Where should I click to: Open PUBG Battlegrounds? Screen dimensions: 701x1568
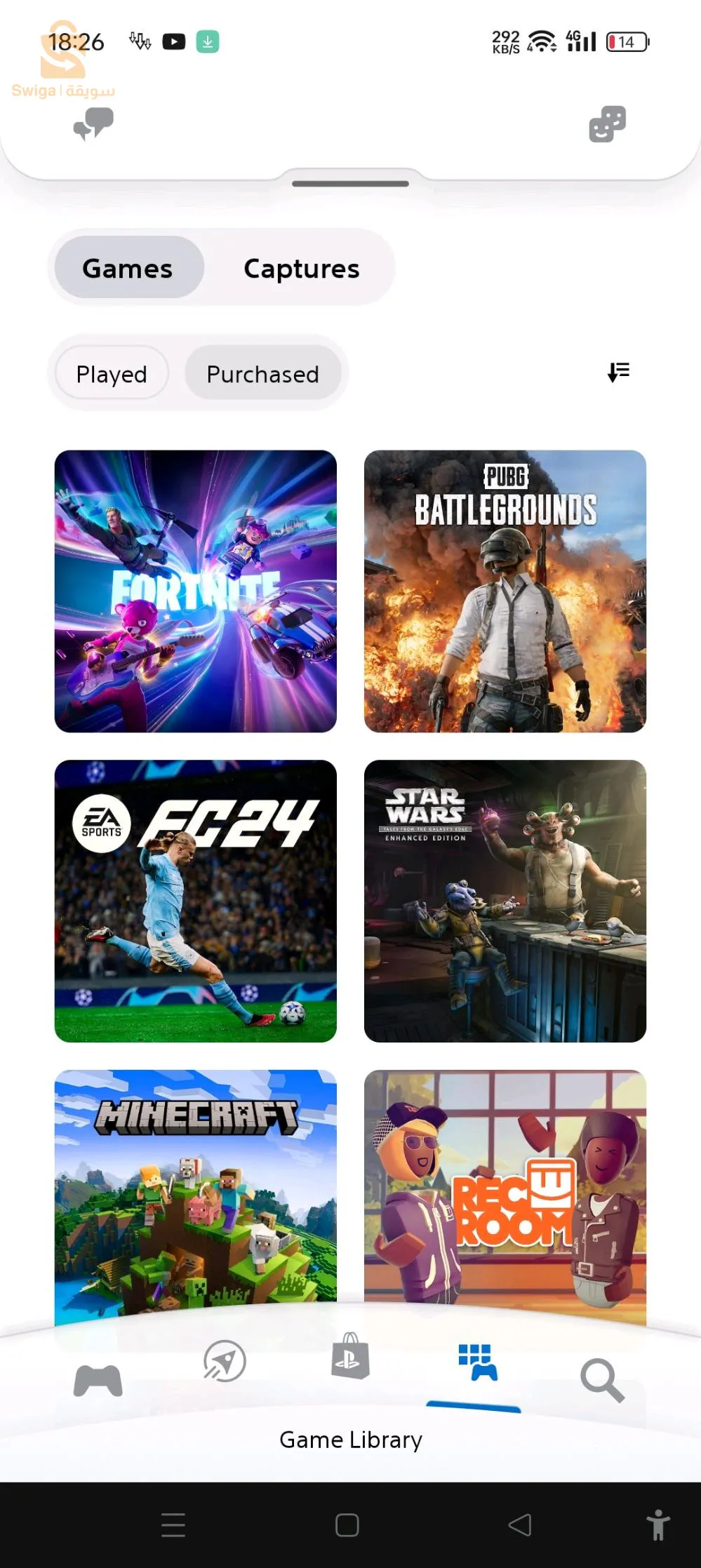tap(505, 591)
